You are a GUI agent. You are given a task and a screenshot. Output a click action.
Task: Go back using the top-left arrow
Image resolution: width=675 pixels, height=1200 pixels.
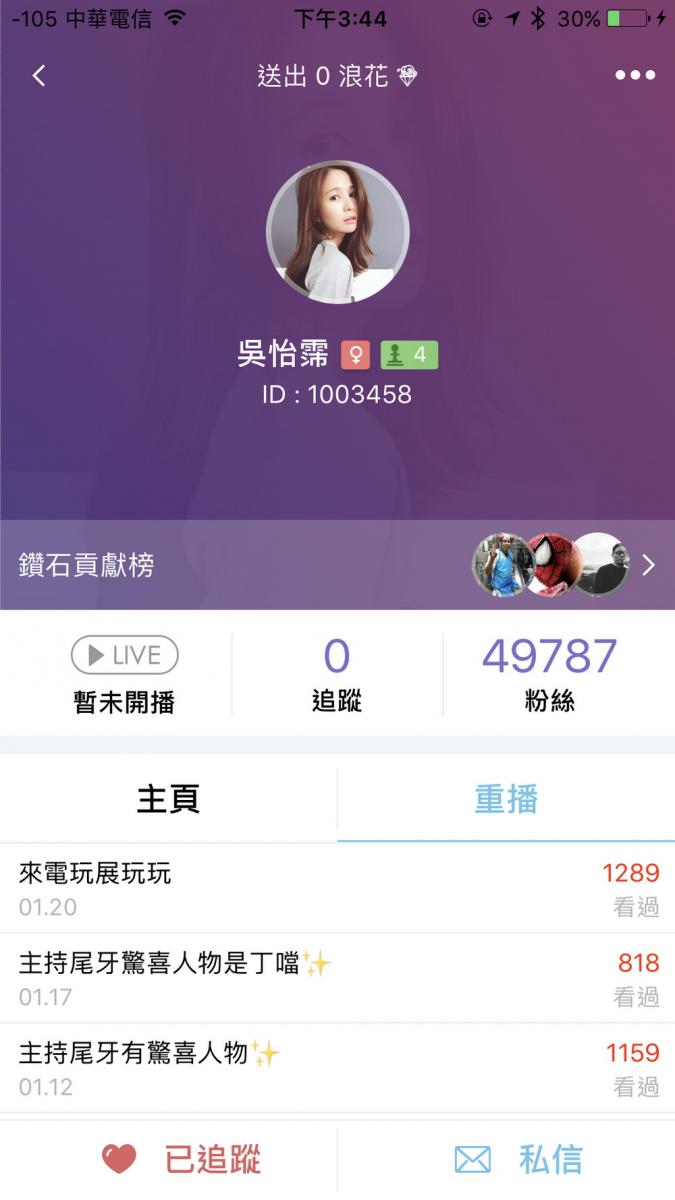39,76
